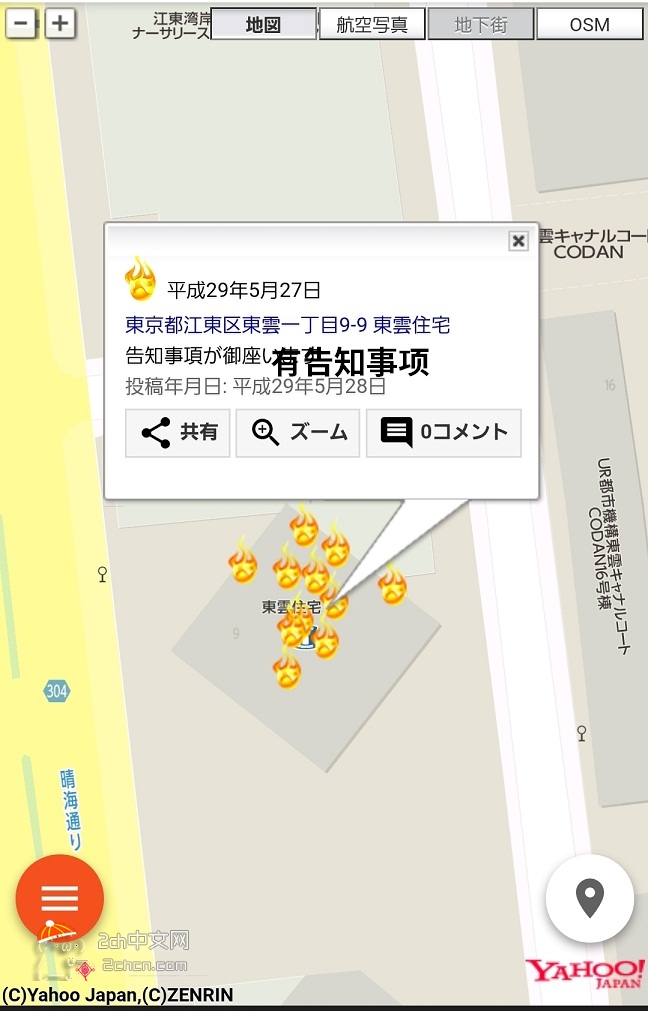The height and width of the screenshot is (1011, 648).
Task: Zoom out with the minus button
Action: [20, 23]
